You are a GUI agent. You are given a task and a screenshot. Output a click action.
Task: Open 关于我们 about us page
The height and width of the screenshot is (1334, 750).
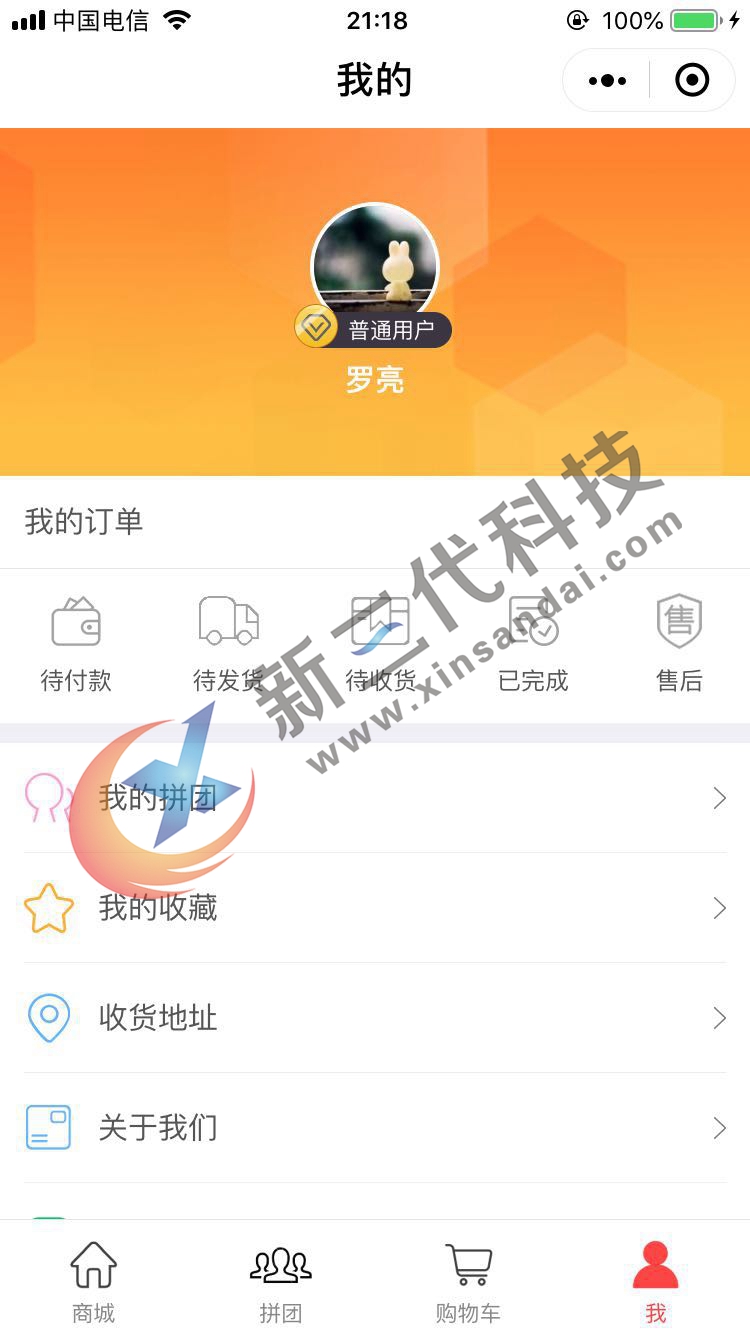[x=375, y=1128]
